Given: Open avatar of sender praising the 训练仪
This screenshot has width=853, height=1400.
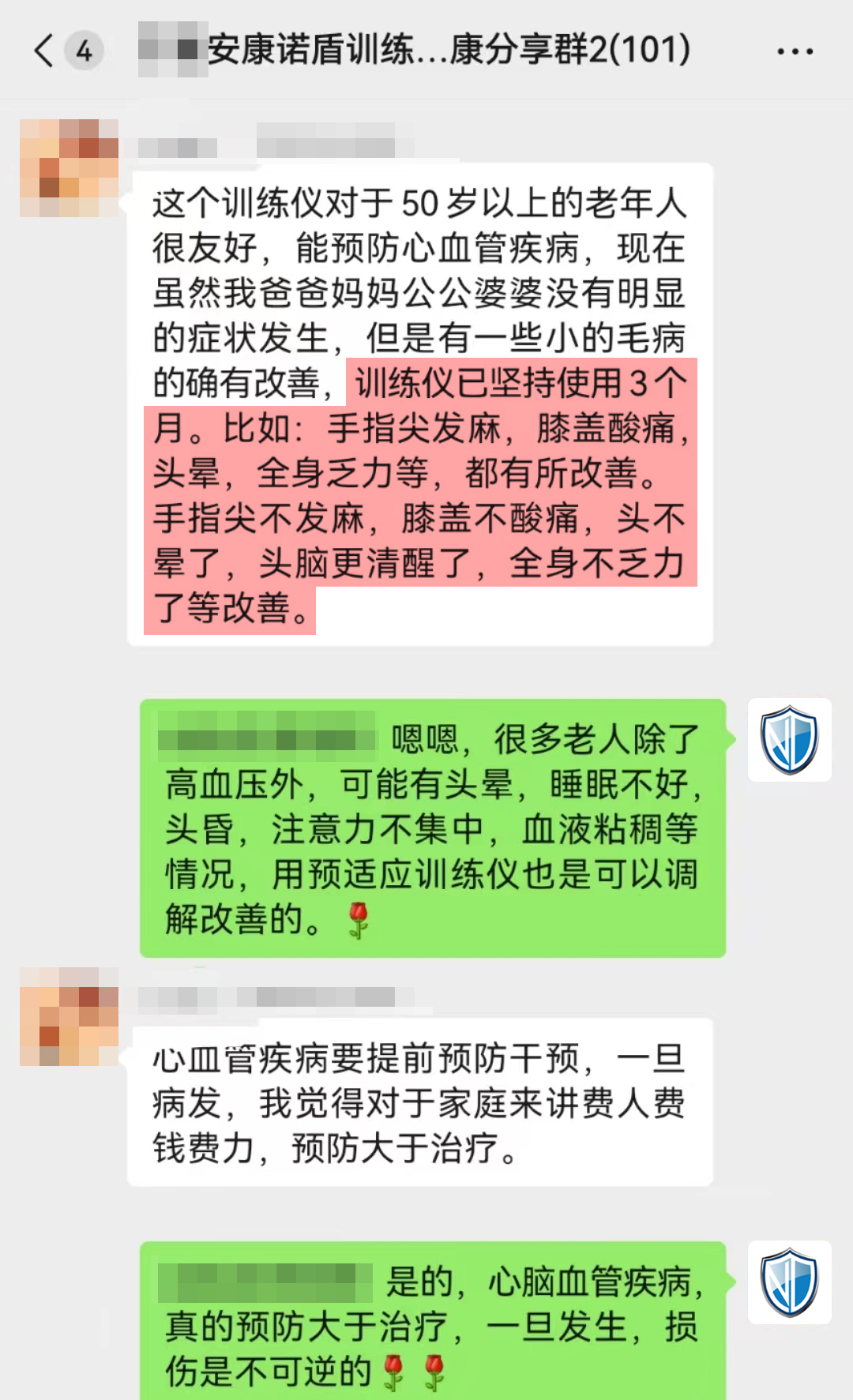Looking at the screenshot, I should tap(69, 167).
